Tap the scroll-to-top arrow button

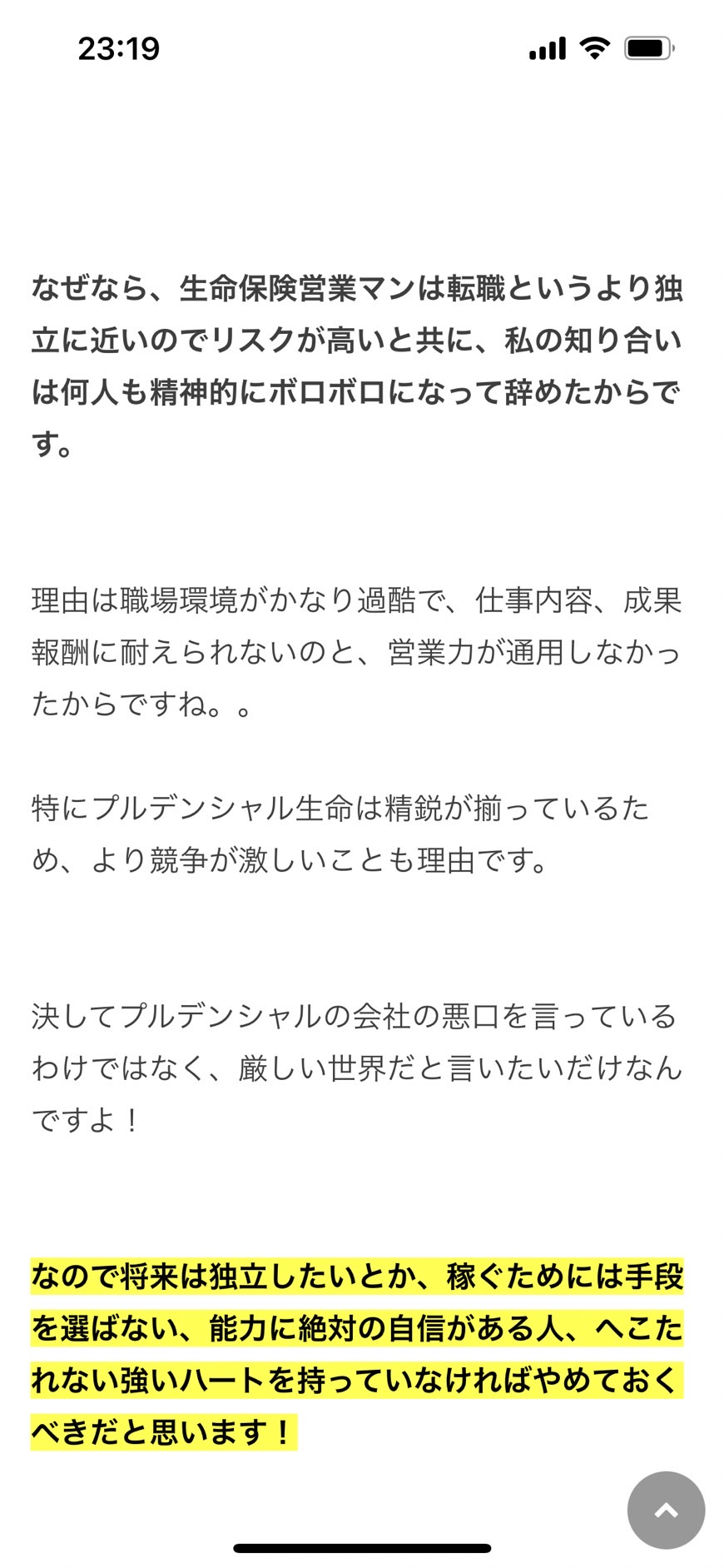666,1510
